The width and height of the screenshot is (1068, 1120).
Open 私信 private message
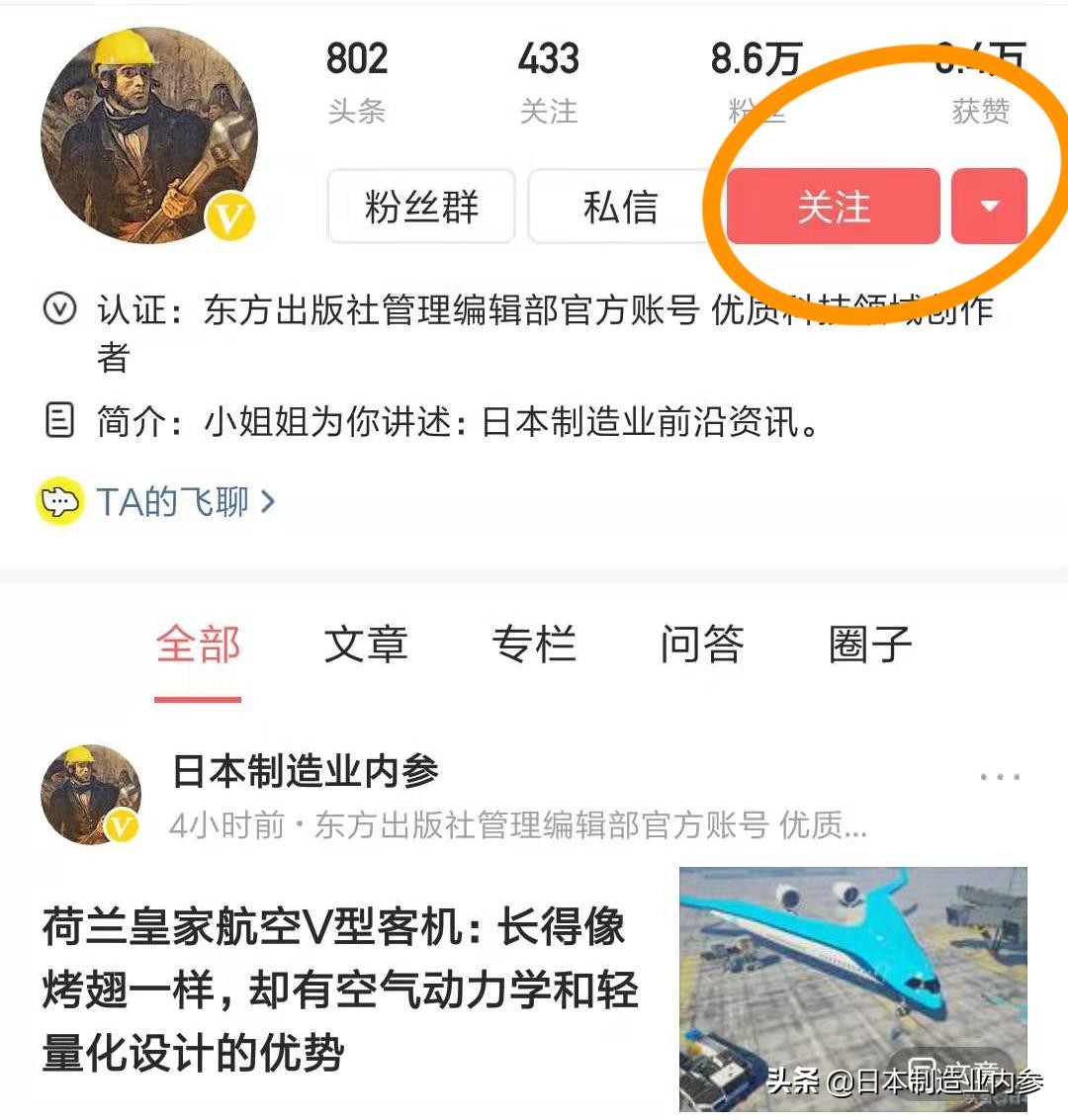point(620,207)
